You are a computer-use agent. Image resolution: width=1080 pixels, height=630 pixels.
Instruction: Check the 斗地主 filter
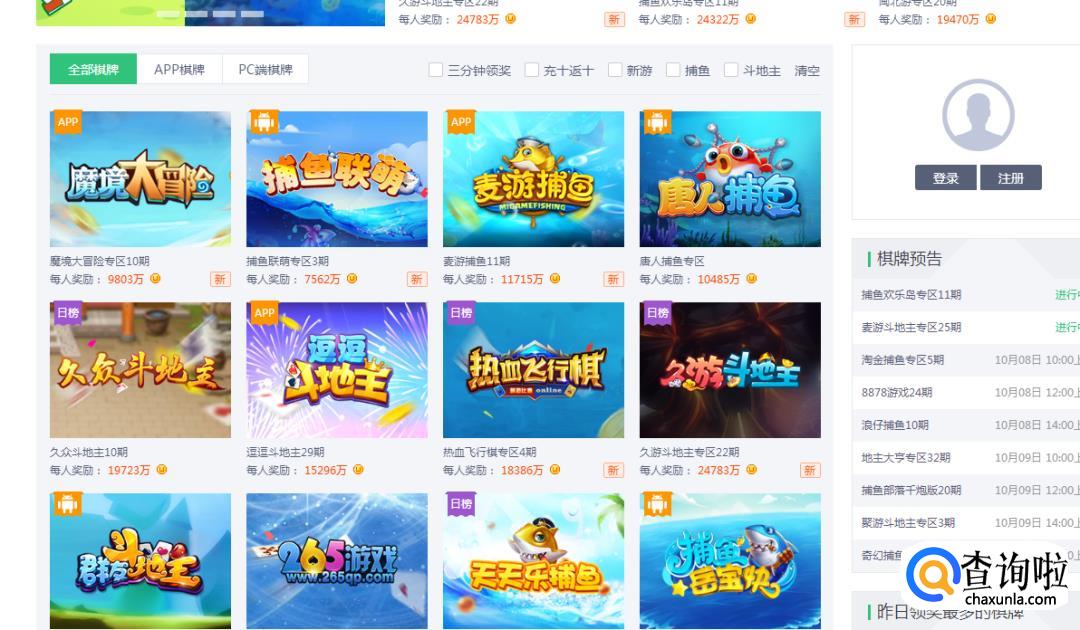[x=731, y=70]
